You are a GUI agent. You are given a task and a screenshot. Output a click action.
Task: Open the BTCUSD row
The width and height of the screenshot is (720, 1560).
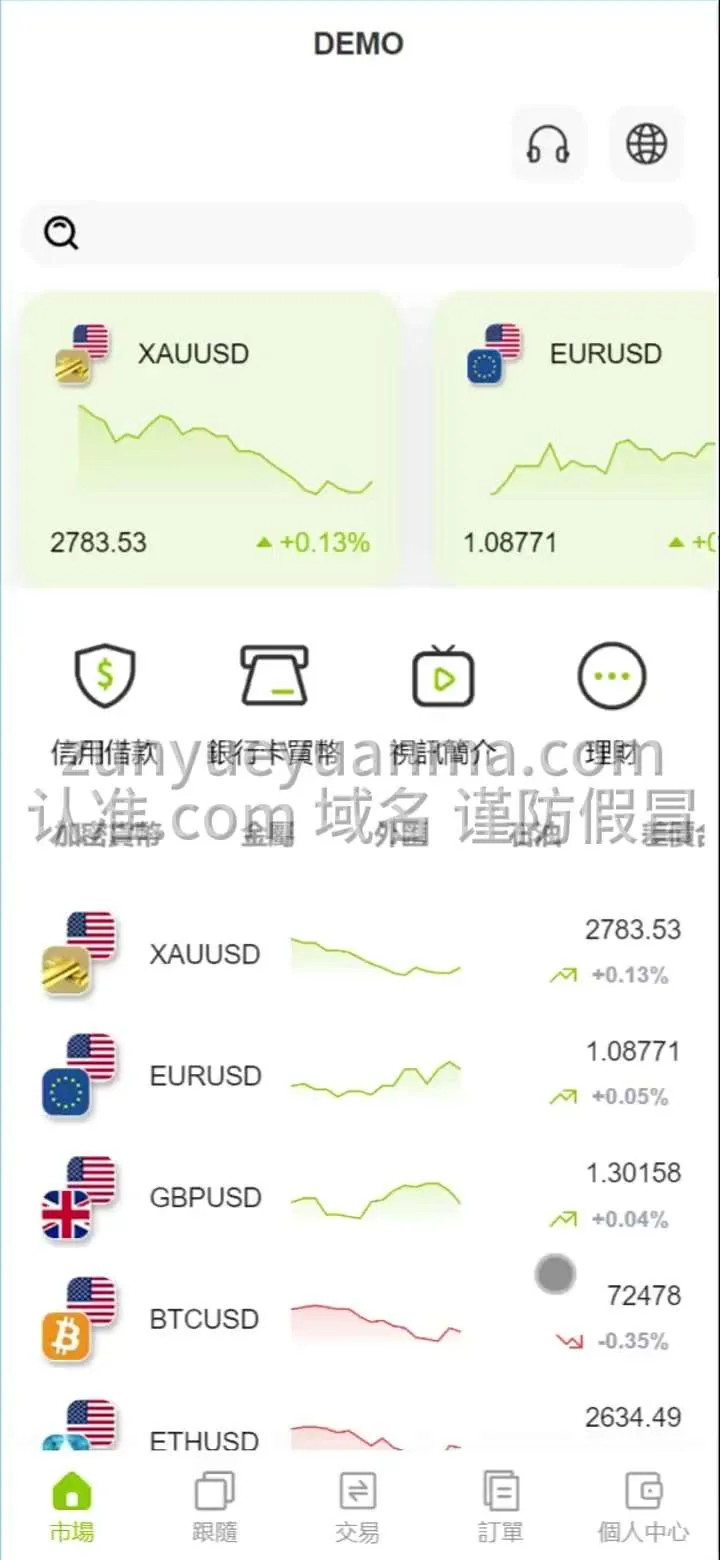tap(360, 1319)
